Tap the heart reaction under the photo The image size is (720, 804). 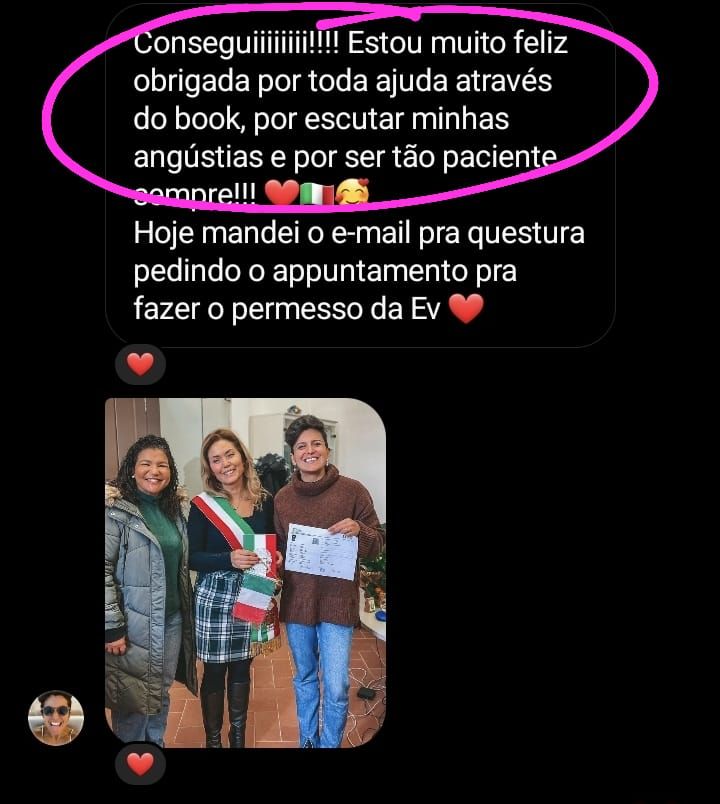(x=140, y=764)
